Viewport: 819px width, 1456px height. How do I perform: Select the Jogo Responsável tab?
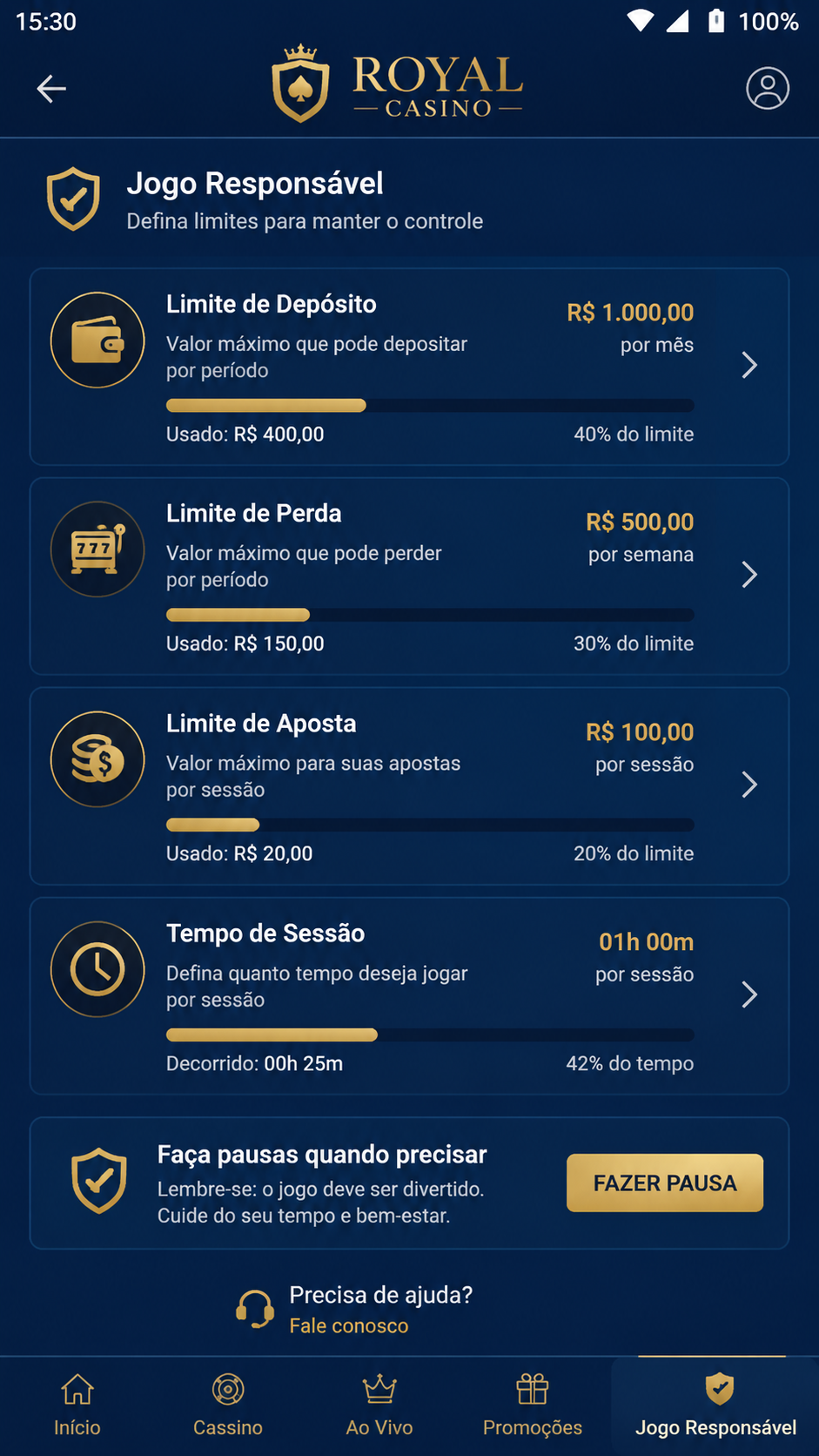pos(715,1405)
